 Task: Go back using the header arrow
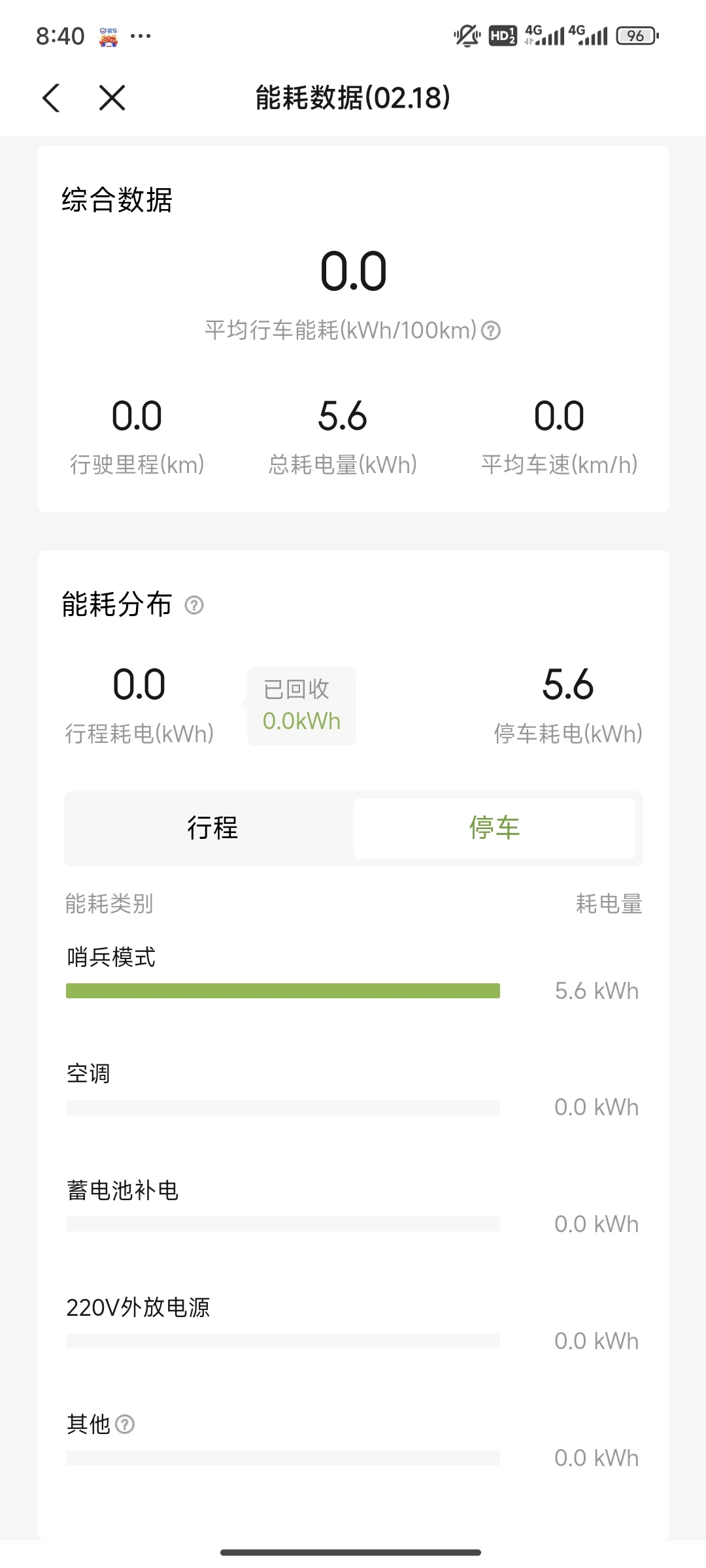[51, 98]
